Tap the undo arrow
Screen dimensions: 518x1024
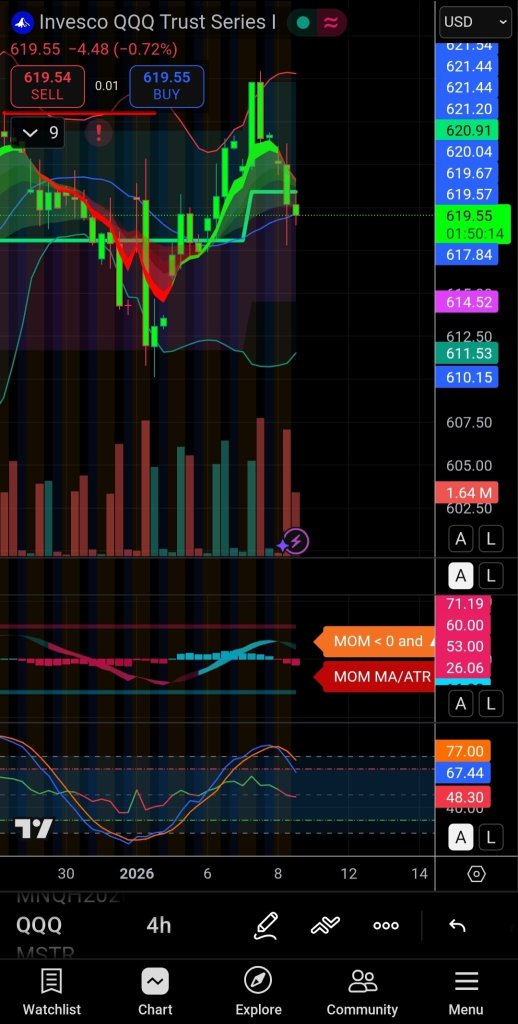[x=457, y=925]
